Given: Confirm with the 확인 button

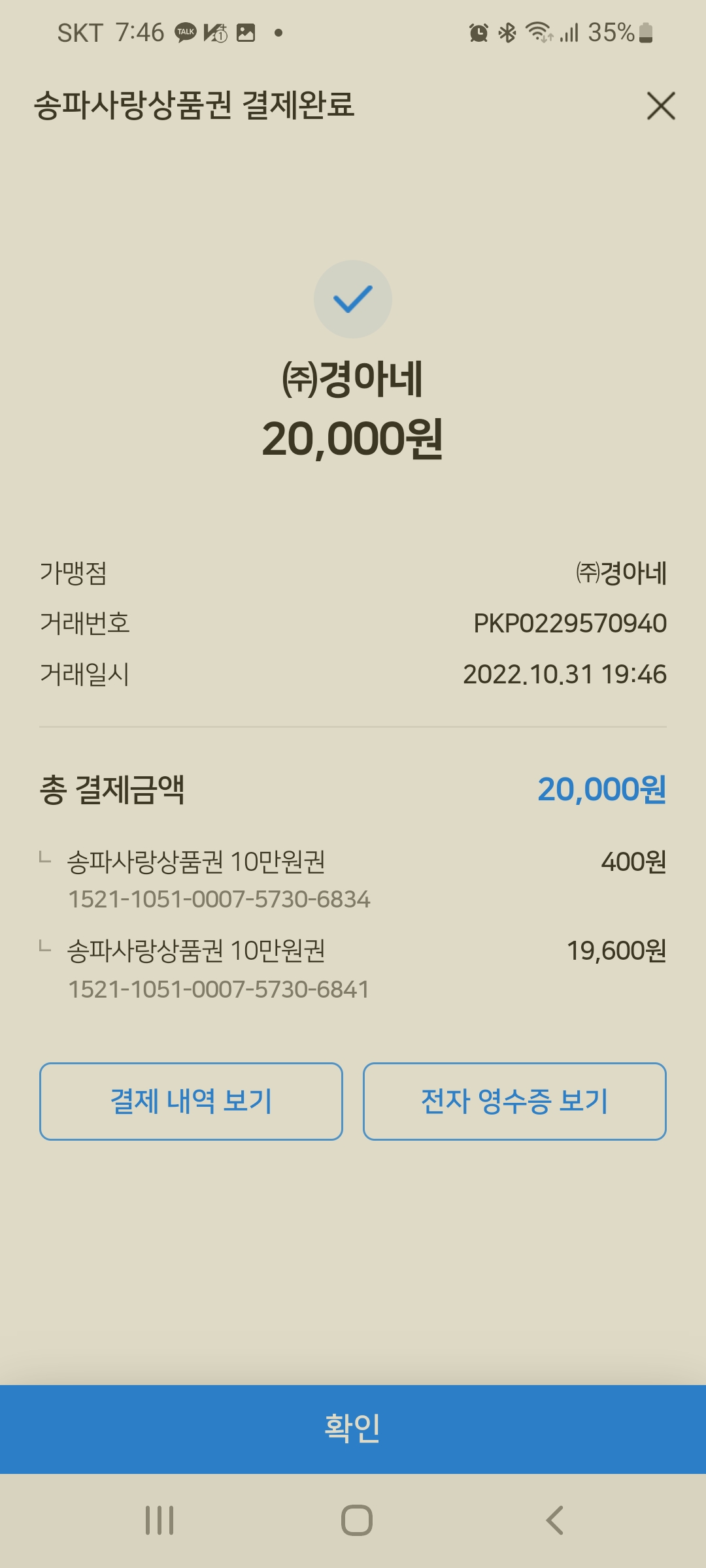Looking at the screenshot, I should [353, 1428].
